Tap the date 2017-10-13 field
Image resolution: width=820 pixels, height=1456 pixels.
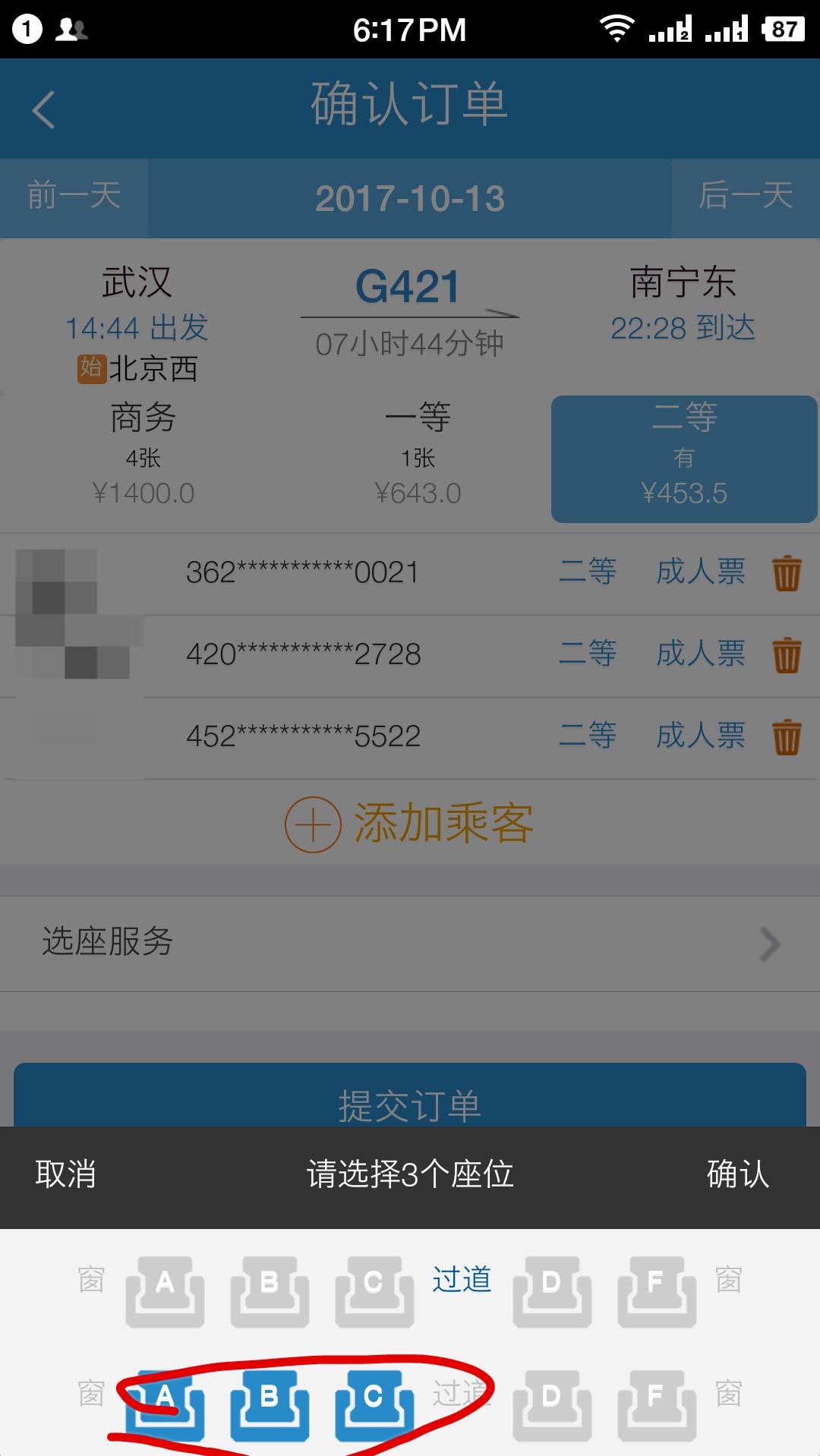pyautogui.click(x=410, y=198)
